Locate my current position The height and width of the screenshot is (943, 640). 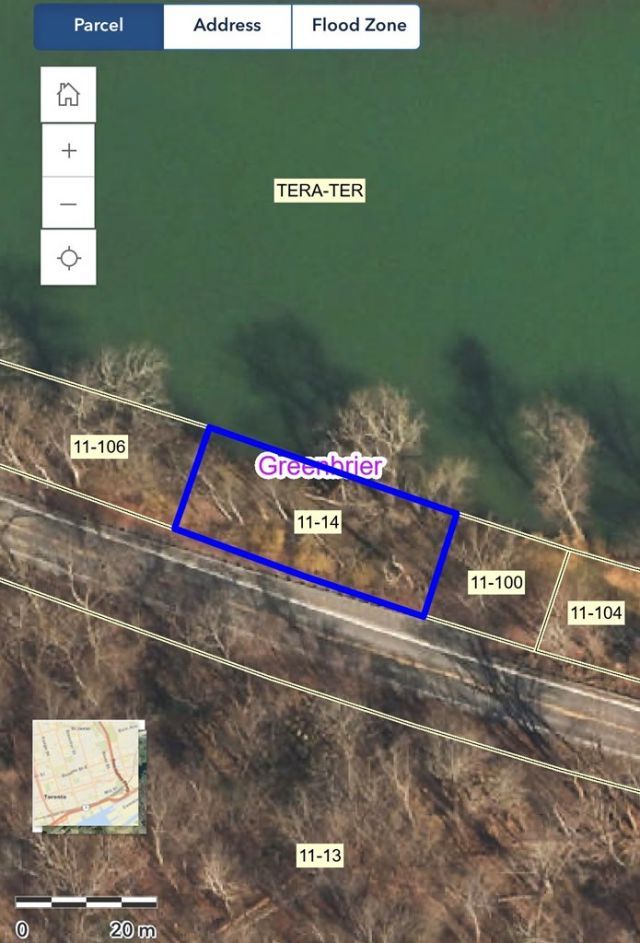click(68, 258)
